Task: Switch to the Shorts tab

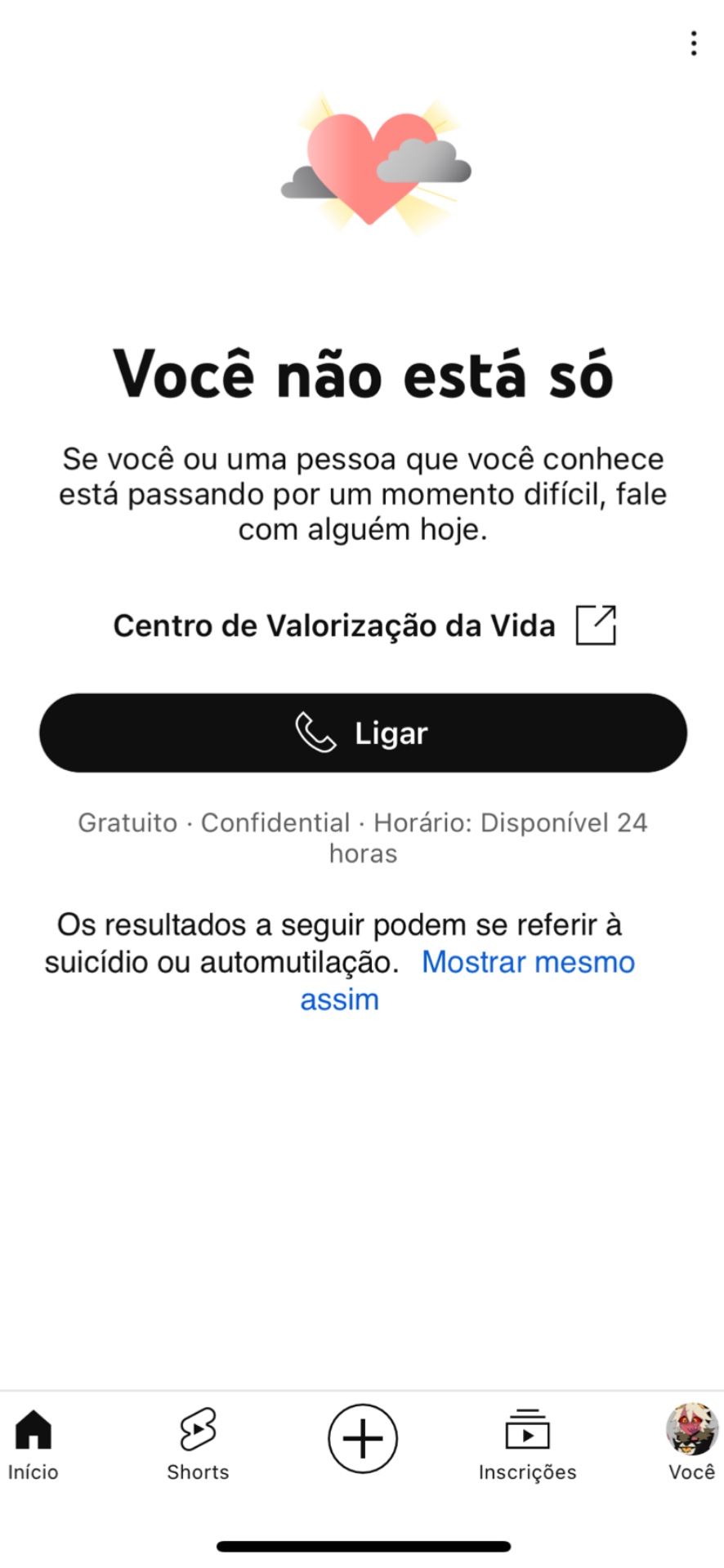Action: 198,1444
